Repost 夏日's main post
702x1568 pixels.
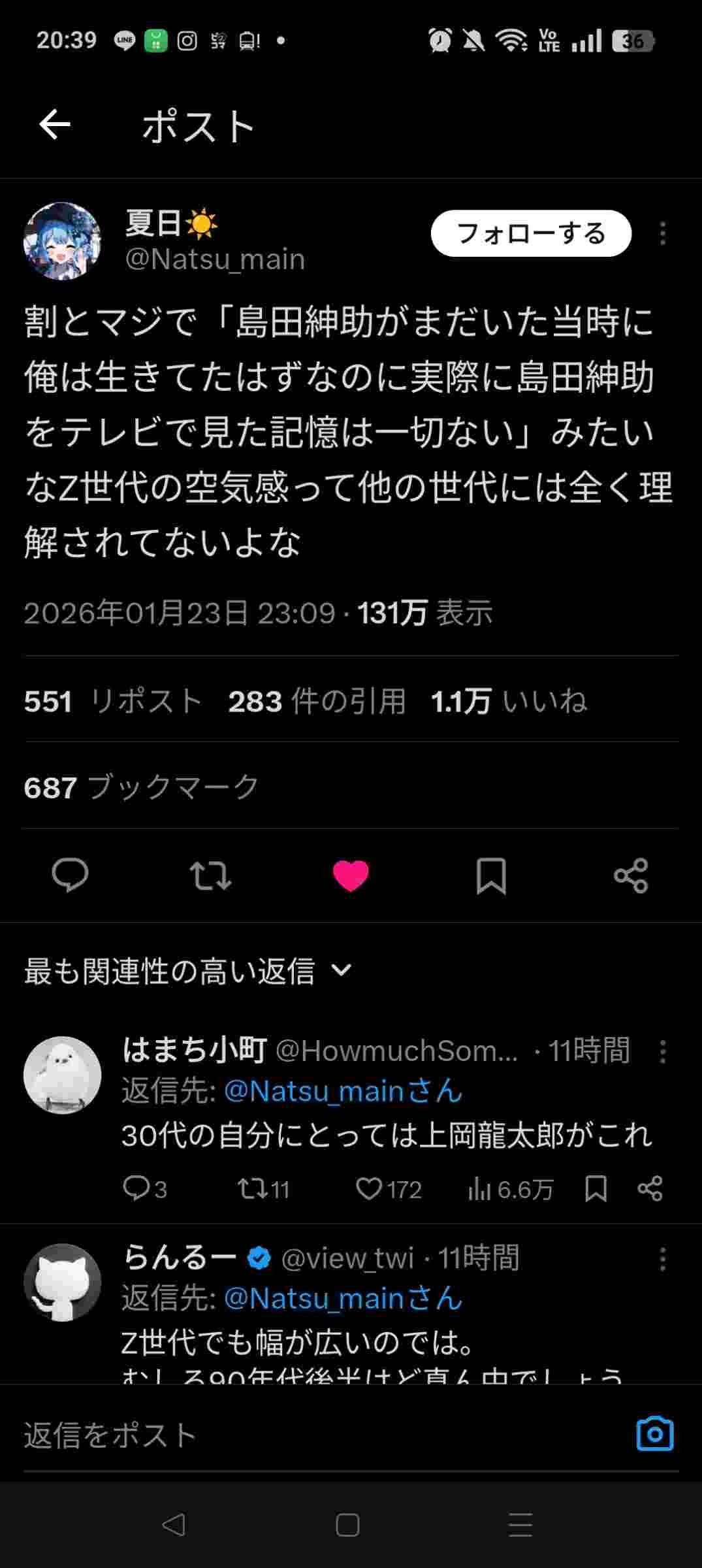210,875
